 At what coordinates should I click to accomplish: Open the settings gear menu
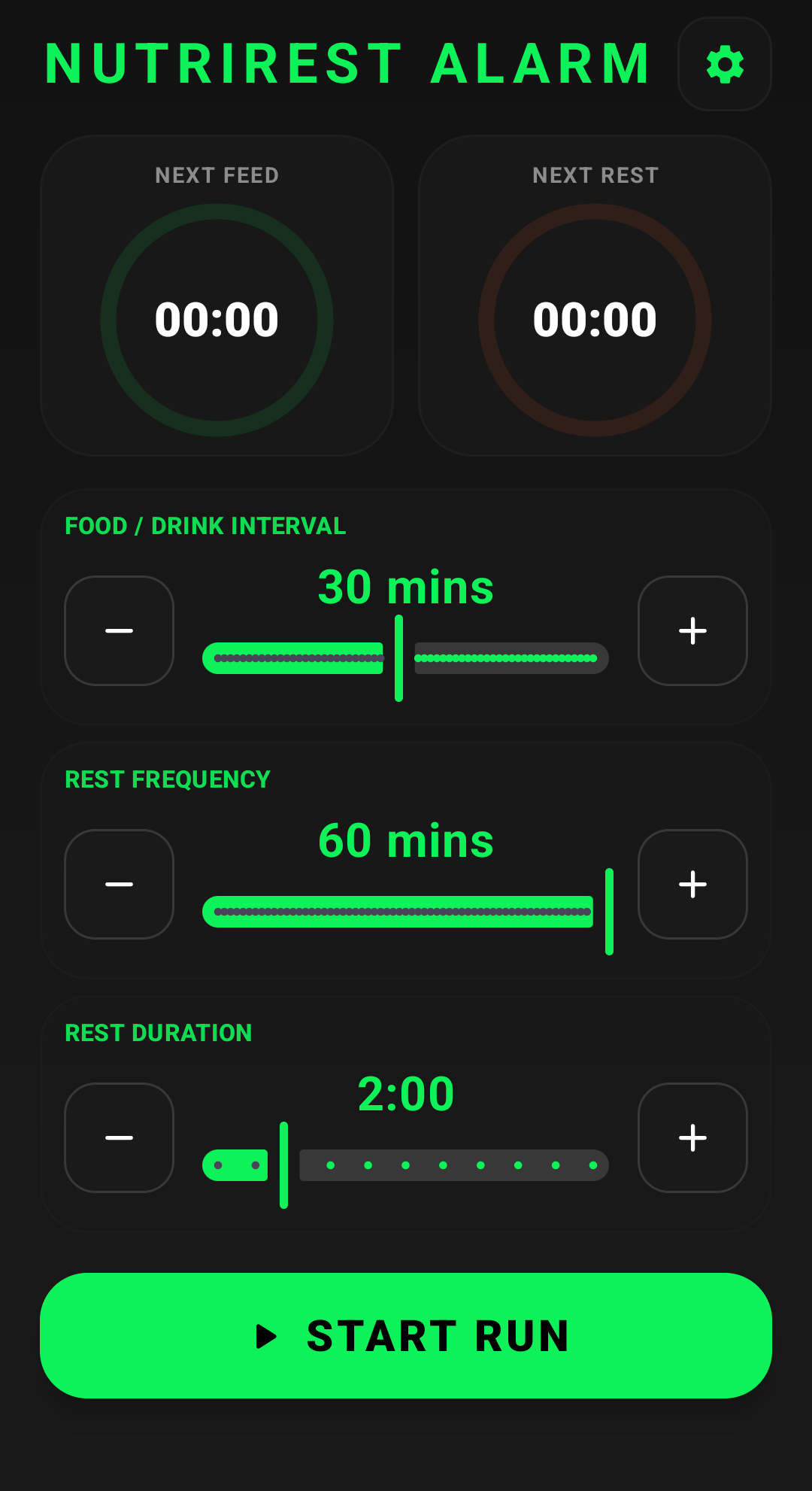click(723, 64)
